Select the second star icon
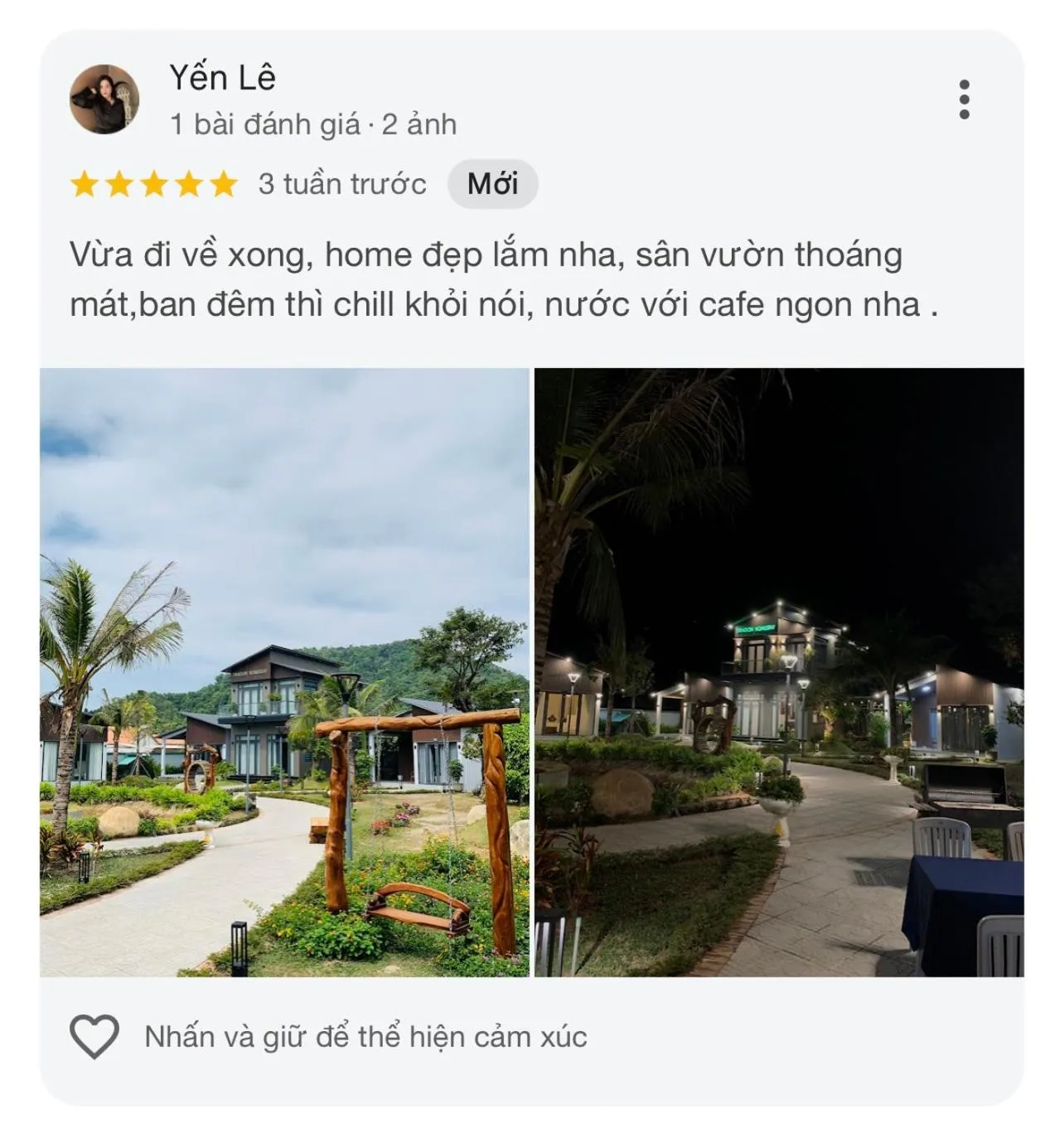Viewport: 1064px width, 1133px height. click(121, 184)
